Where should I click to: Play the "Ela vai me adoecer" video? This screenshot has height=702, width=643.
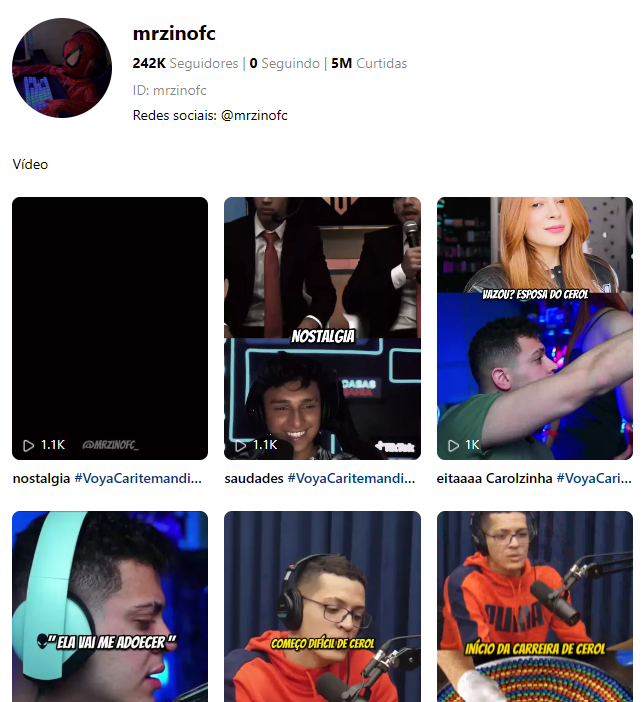[x=110, y=606]
